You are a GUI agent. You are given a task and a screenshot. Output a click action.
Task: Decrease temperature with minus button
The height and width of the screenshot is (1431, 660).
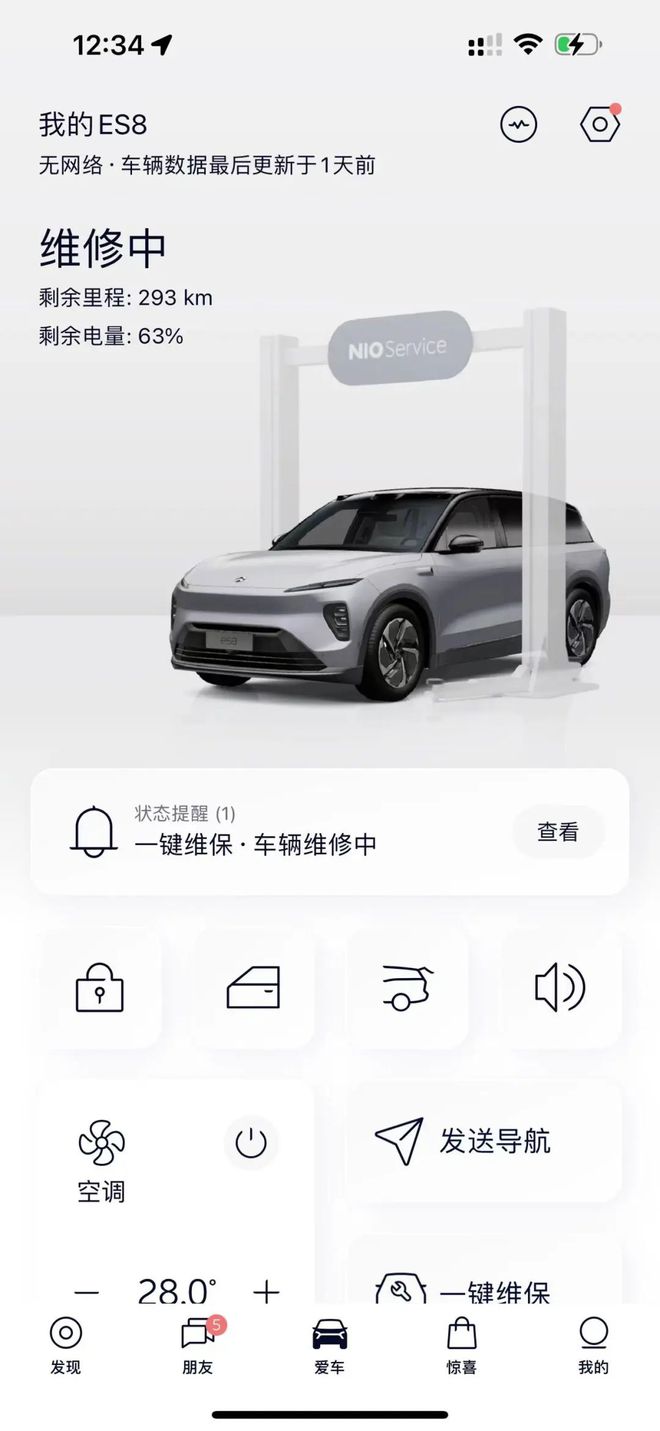pos(87,1291)
